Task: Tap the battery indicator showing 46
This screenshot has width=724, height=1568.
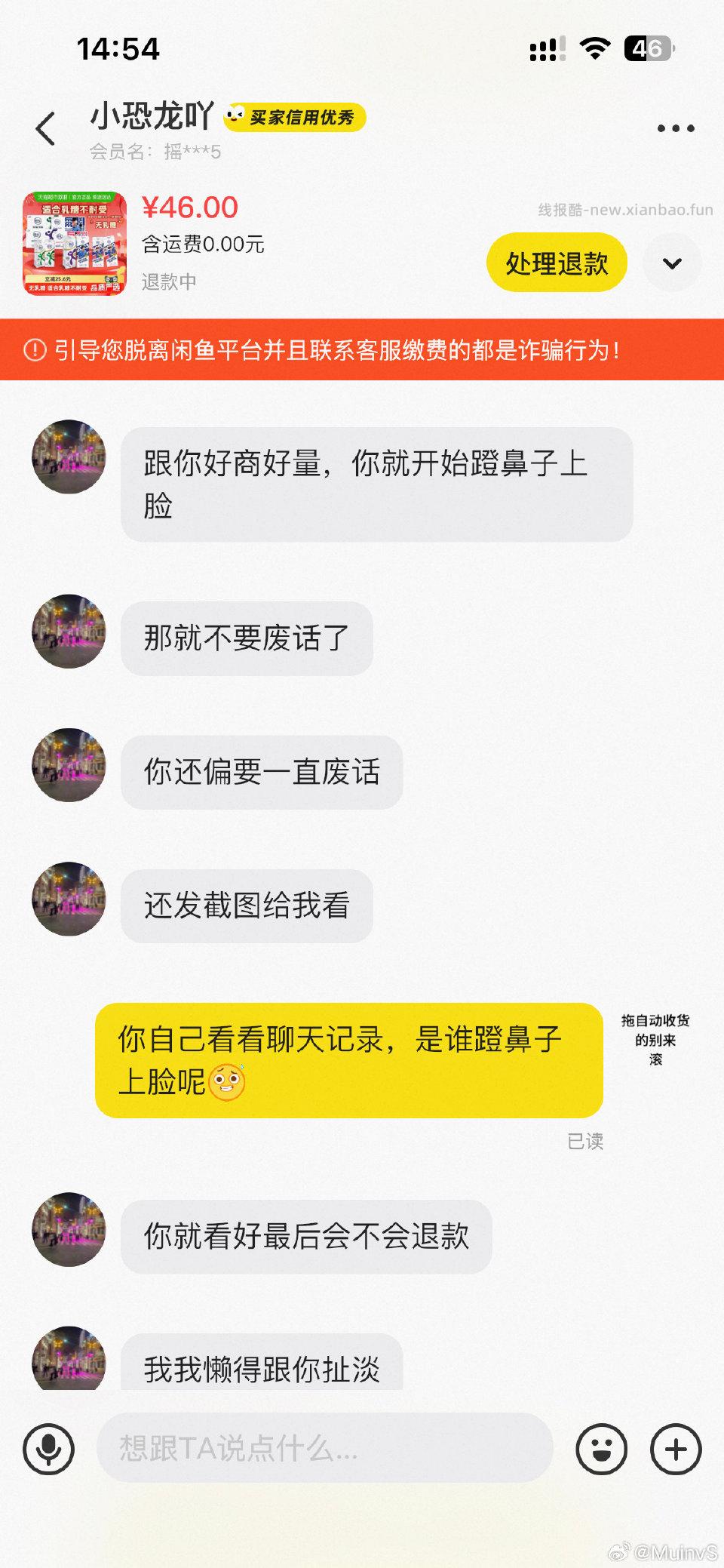Action: [x=650, y=47]
